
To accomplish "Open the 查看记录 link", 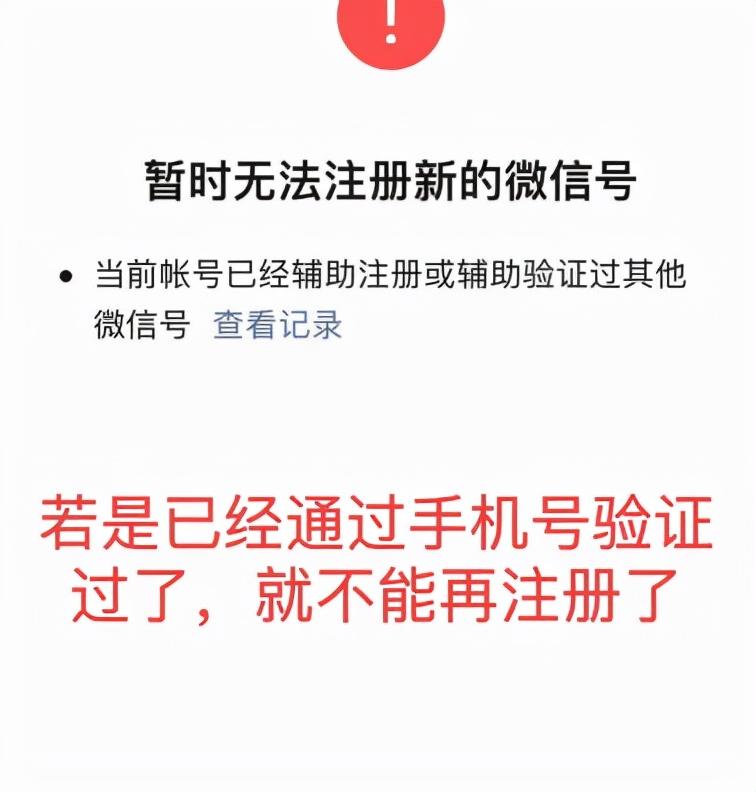I will point(277,325).
